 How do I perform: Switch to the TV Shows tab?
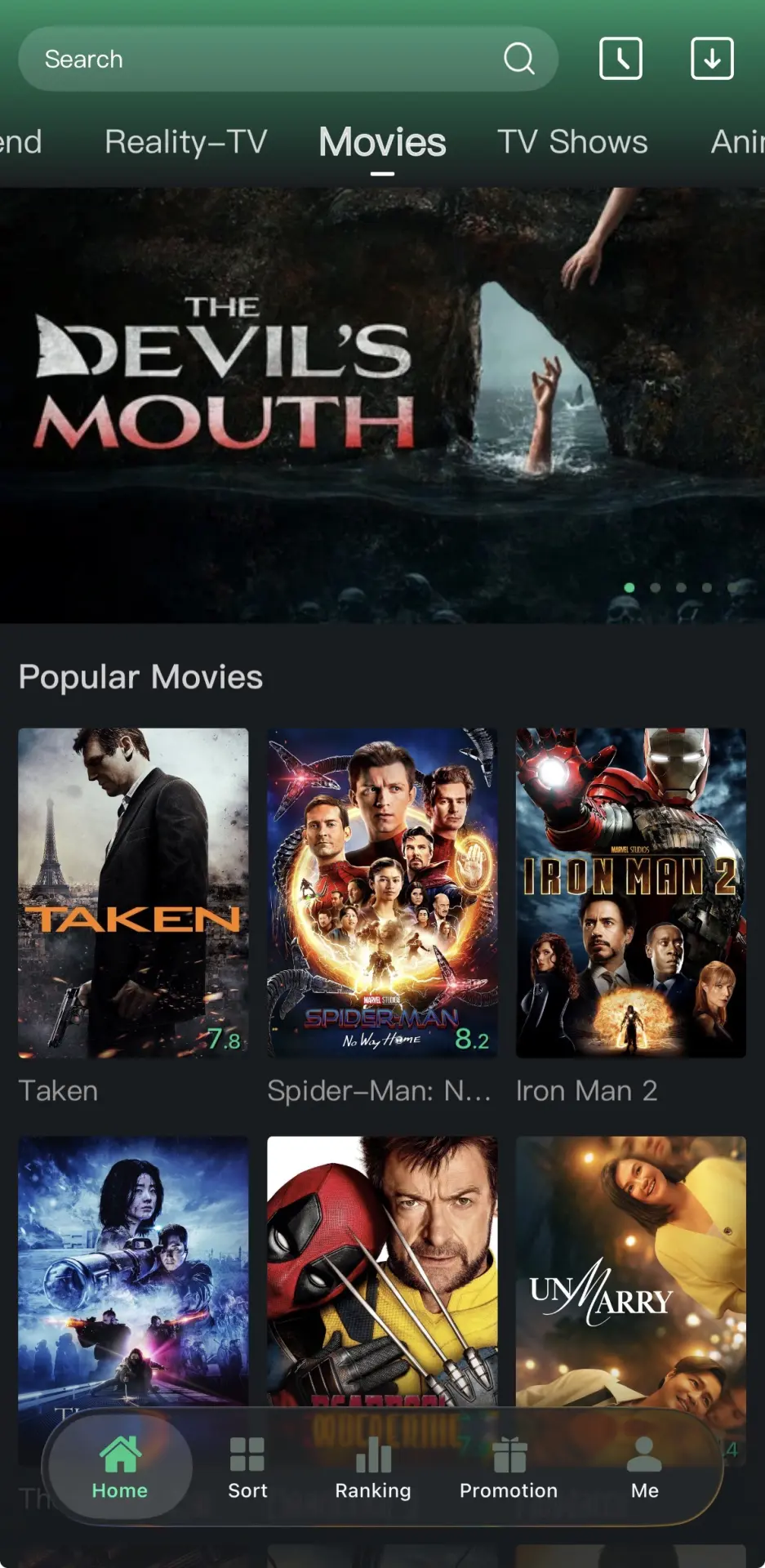[x=572, y=142]
